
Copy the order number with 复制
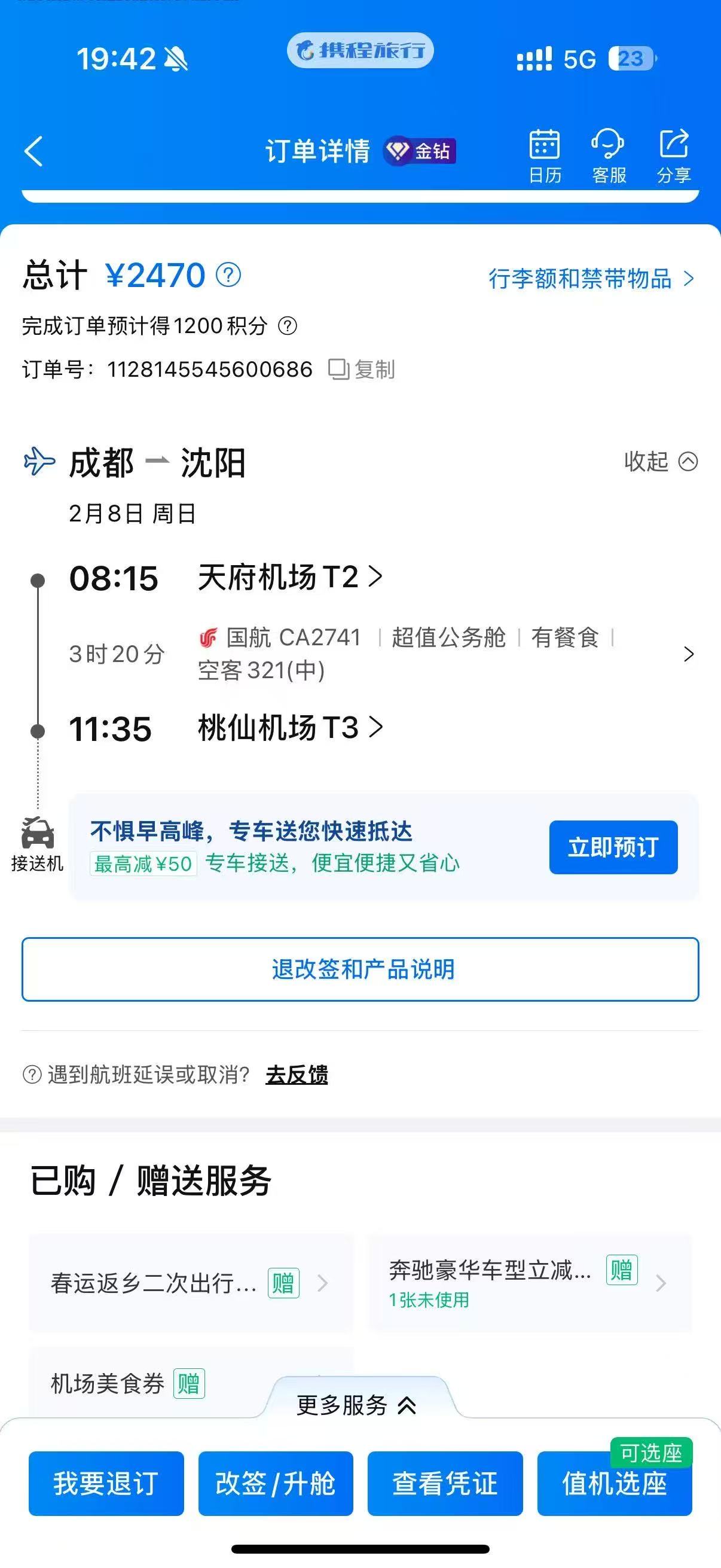pyautogui.click(x=363, y=369)
